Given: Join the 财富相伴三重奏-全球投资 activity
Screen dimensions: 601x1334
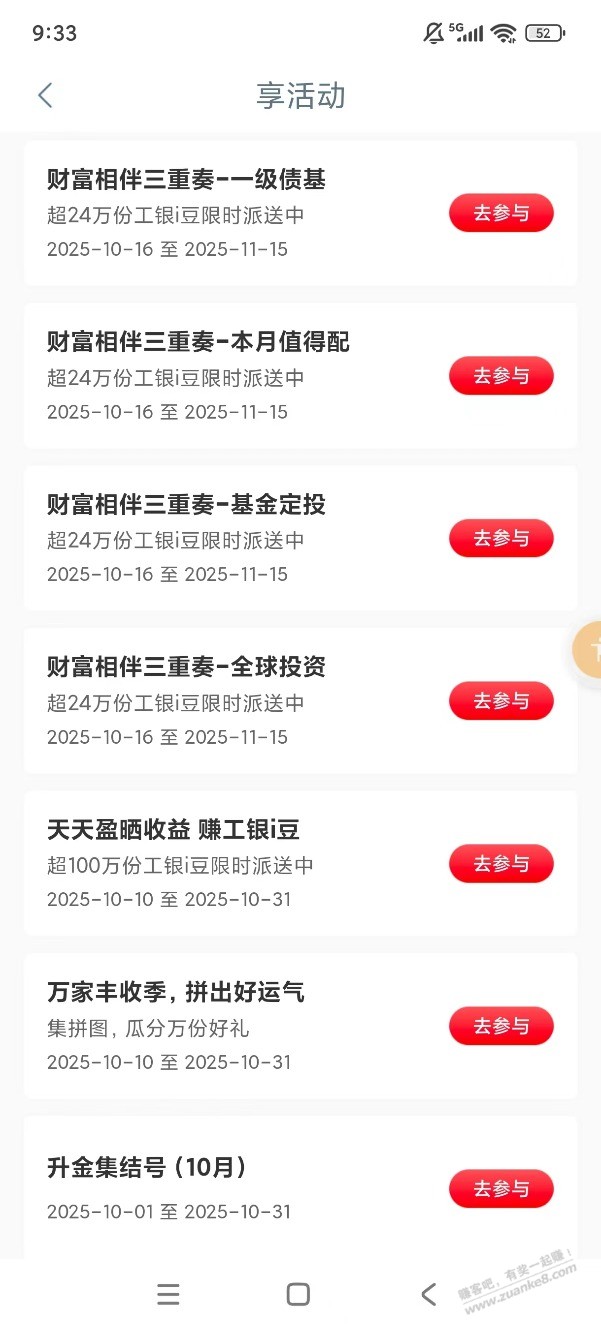Looking at the screenshot, I should 501,701.
